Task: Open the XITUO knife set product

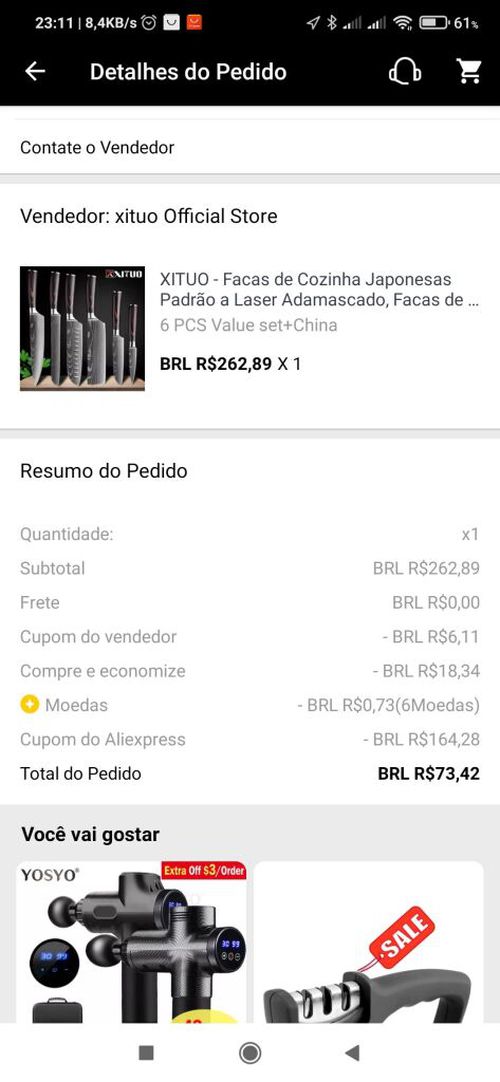Action: click(x=250, y=328)
